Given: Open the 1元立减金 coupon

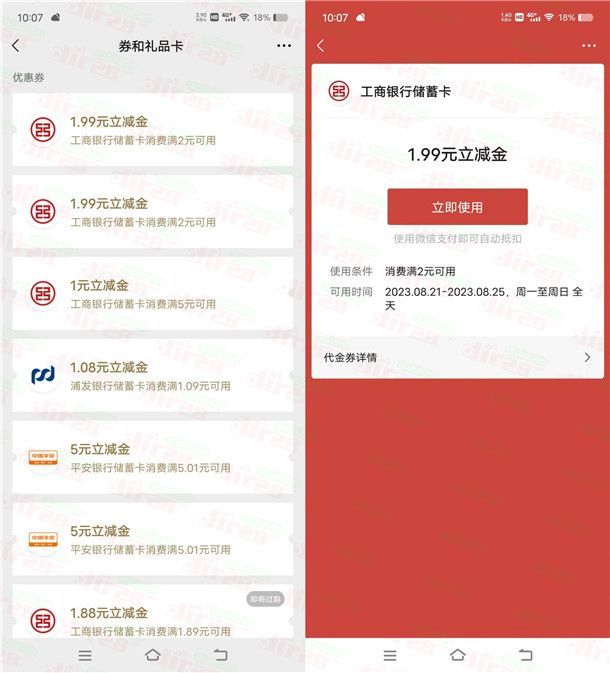Looking at the screenshot, I should [x=152, y=294].
